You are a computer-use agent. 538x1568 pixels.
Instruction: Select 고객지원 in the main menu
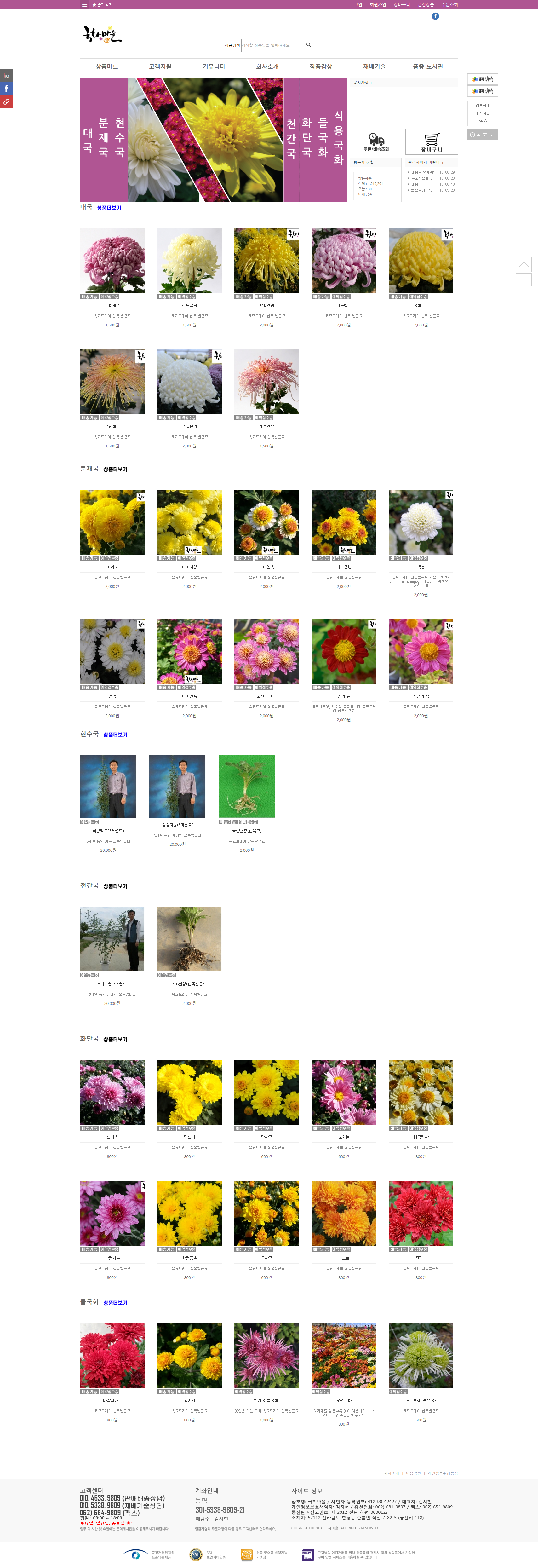(x=160, y=66)
